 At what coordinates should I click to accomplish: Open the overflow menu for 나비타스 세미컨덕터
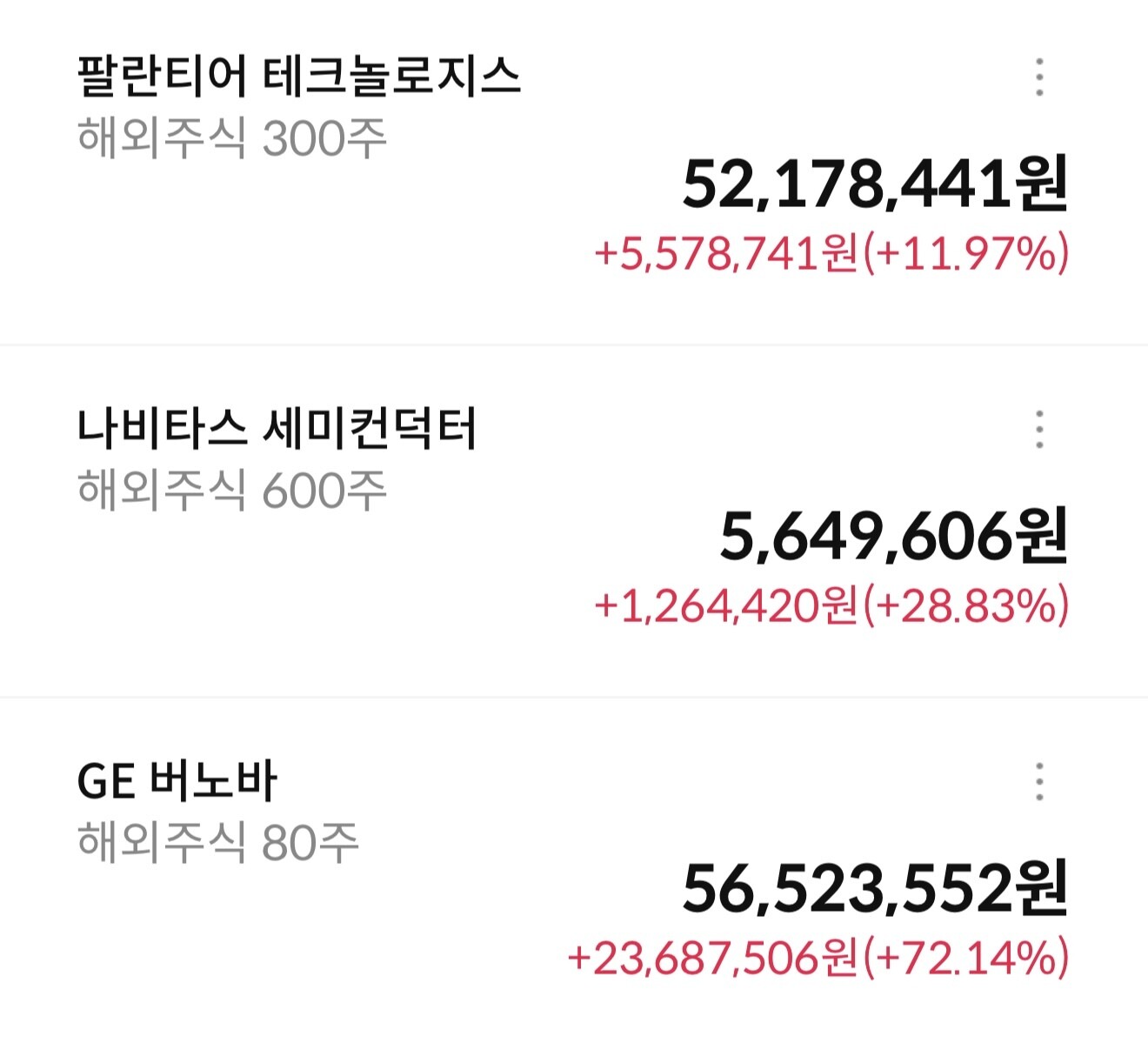[1039, 430]
